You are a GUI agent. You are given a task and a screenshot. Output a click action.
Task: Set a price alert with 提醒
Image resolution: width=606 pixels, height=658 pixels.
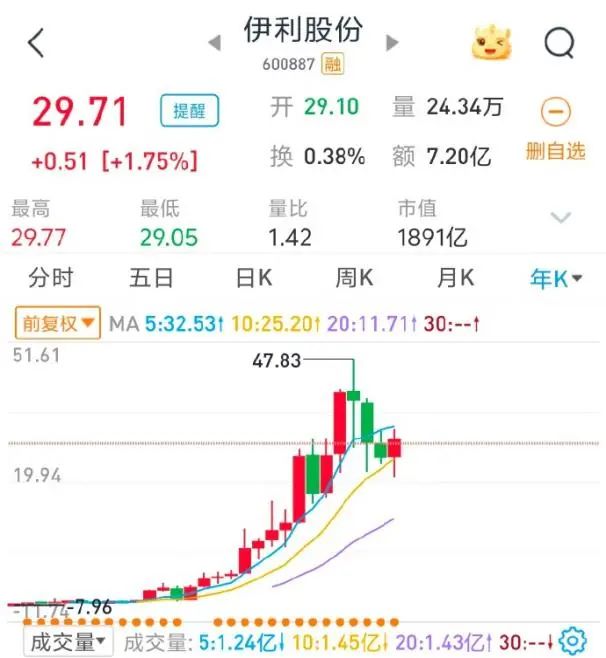pyautogui.click(x=188, y=110)
